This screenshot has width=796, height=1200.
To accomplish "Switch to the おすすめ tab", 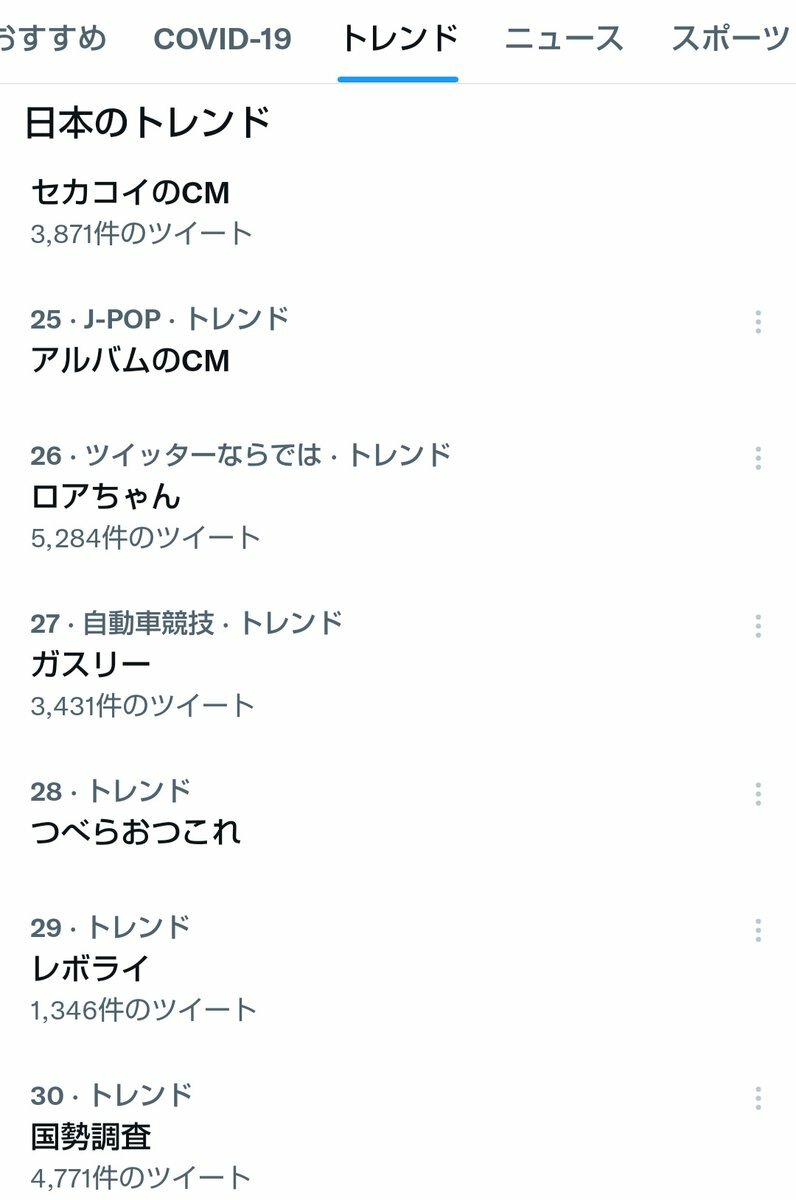I will tap(50, 39).
